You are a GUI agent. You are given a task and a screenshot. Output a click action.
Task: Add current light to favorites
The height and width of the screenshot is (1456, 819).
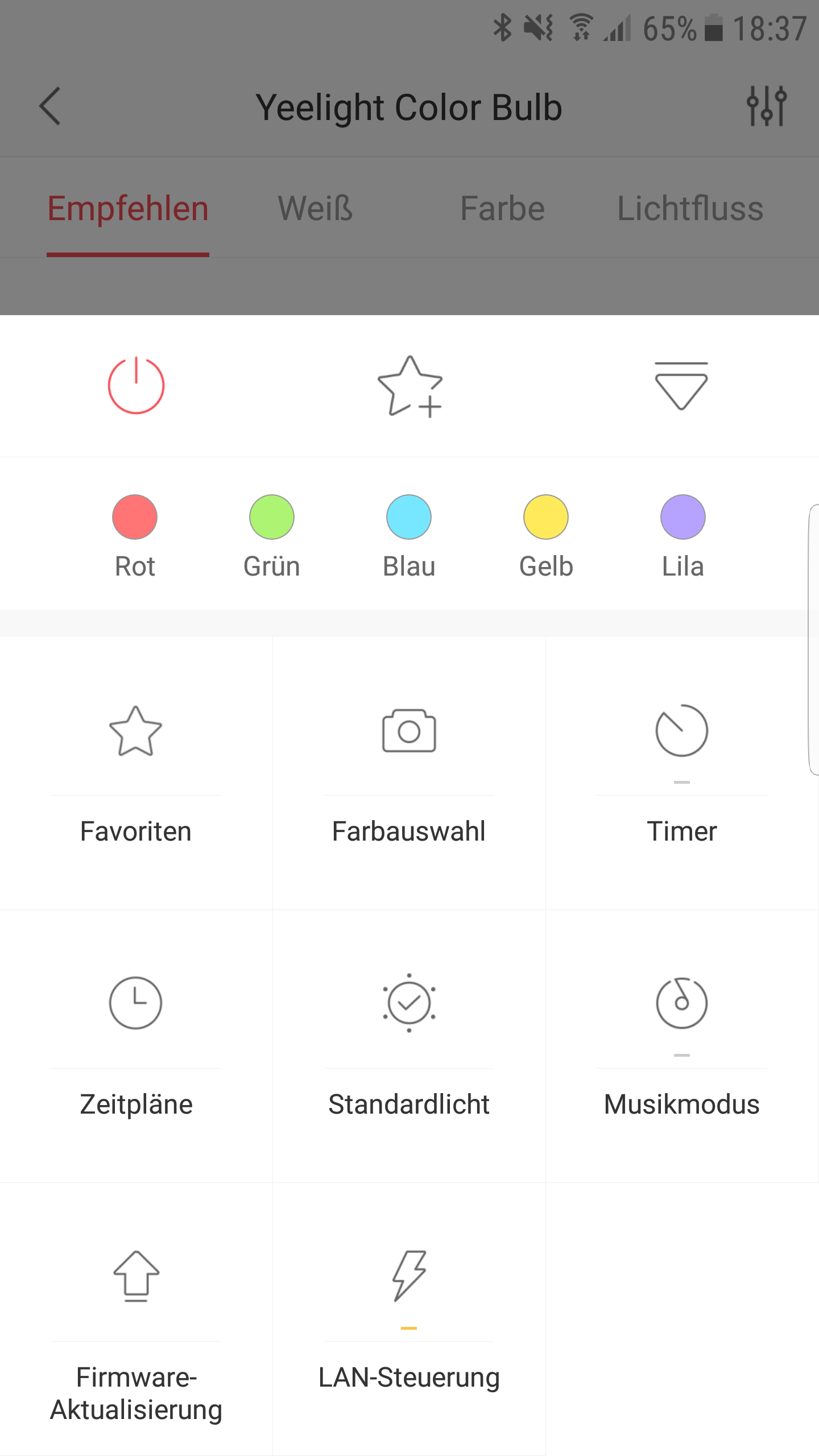tap(409, 386)
